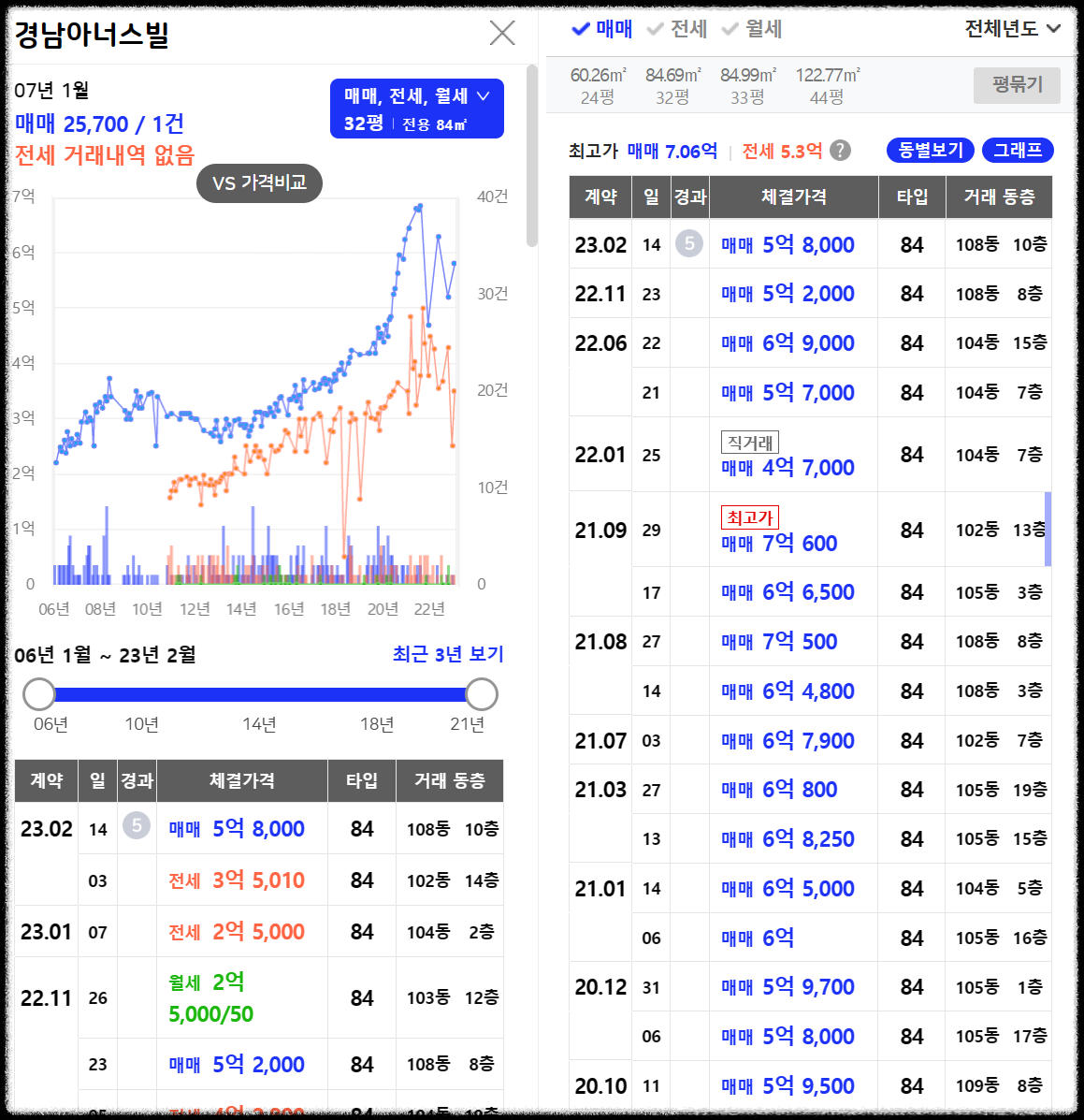The width and height of the screenshot is (1084, 1120).
Task: Click the help question mark icon beside 전세 5.3억
Action: coord(839,150)
